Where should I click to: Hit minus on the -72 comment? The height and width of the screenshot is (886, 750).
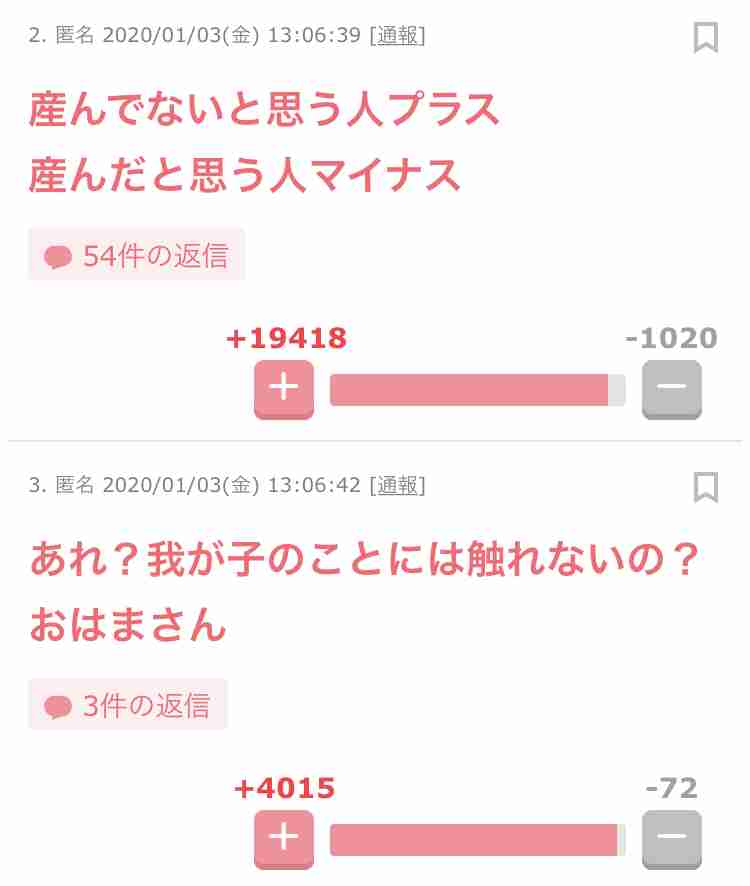pos(671,839)
